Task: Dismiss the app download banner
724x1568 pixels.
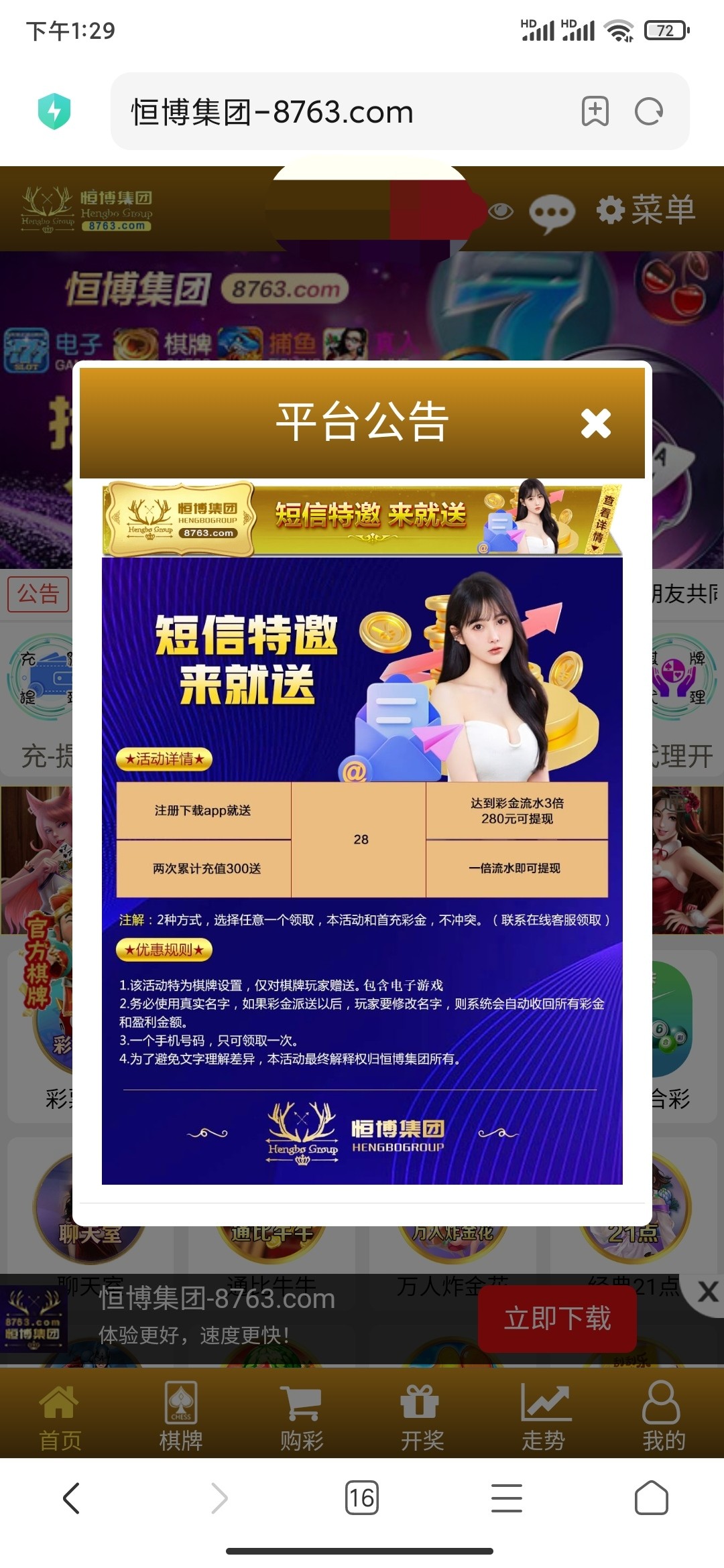Action: point(708,1291)
